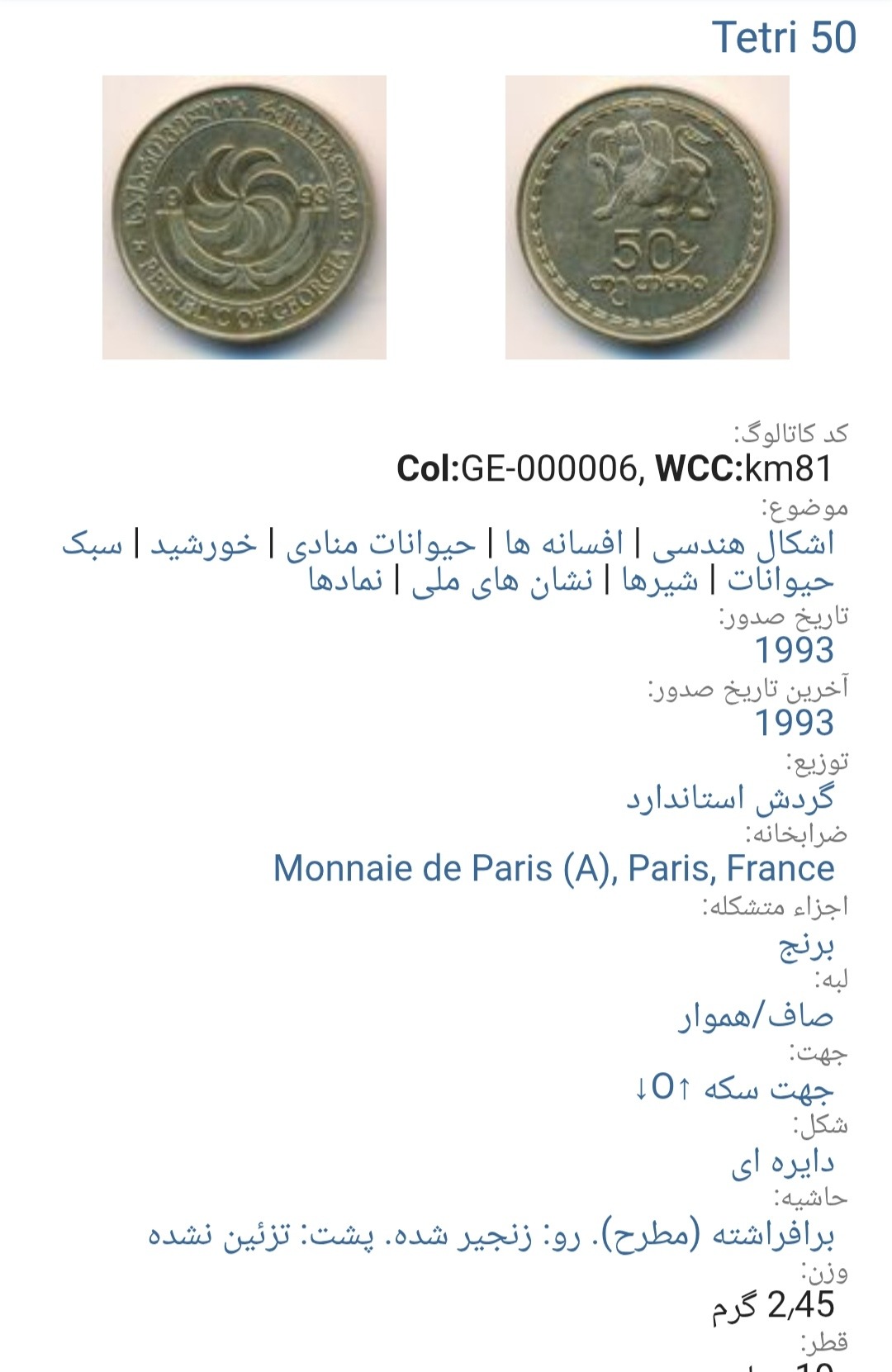Viewport: 892px width, 1372px height.
Task: Open the شیرها topic link
Action: click(x=659, y=581)
